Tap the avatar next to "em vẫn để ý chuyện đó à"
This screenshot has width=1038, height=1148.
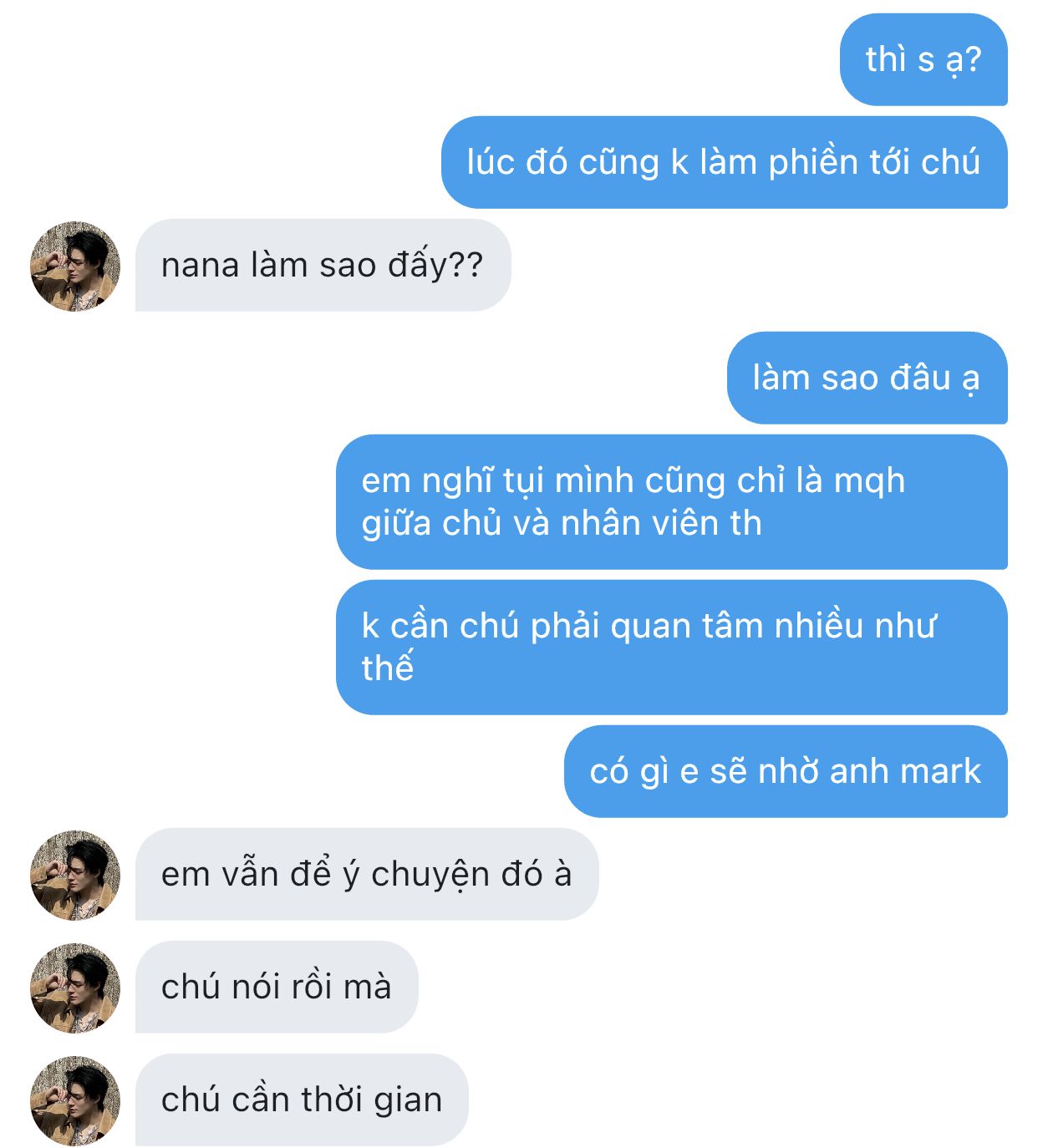point(75,875)
